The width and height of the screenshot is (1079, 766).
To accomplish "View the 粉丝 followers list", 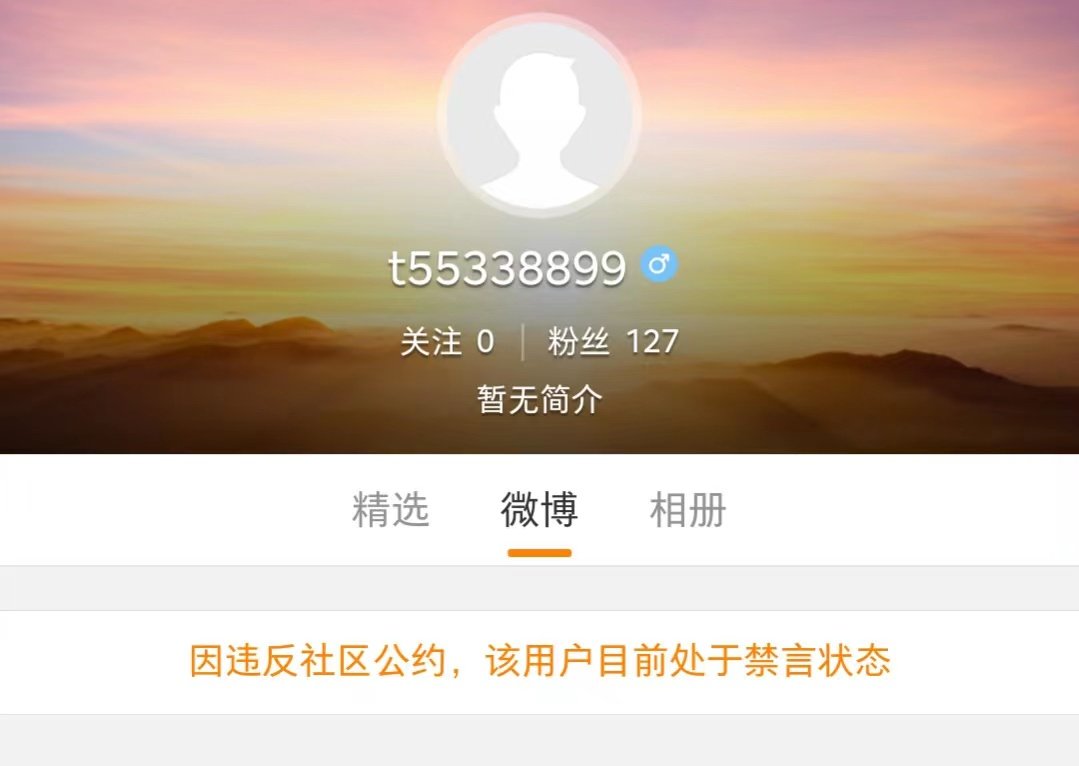I will click(613, 342).
